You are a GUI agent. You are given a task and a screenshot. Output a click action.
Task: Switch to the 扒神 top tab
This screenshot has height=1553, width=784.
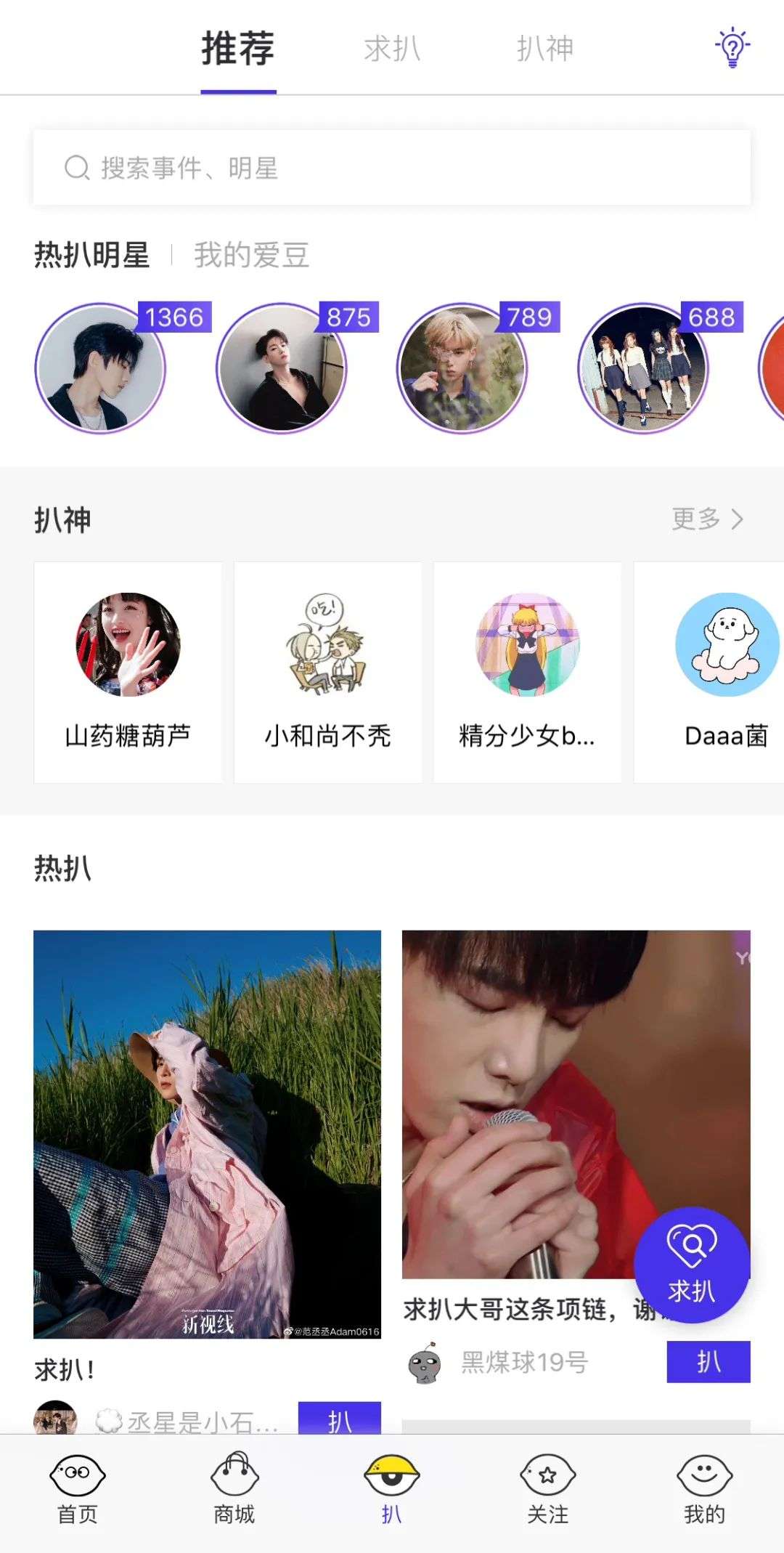[544, 49]
